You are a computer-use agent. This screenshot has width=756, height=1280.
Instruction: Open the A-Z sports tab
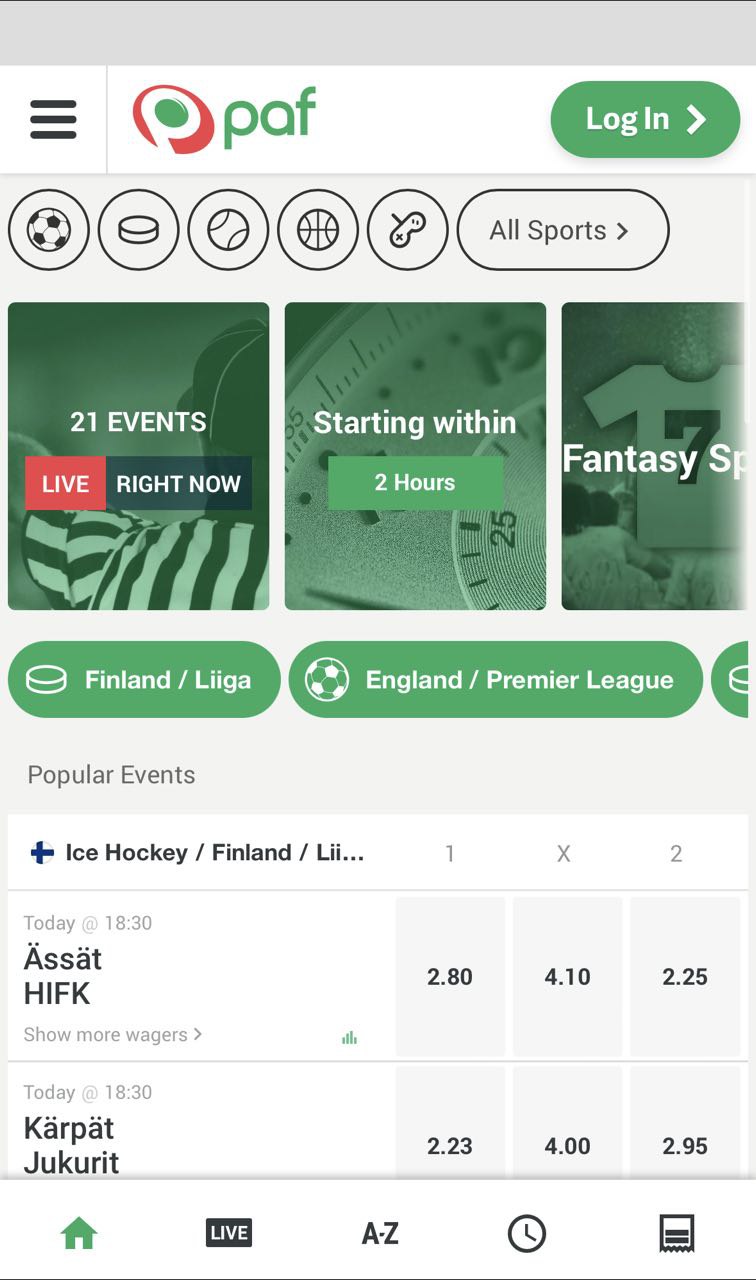point(380,1233)
